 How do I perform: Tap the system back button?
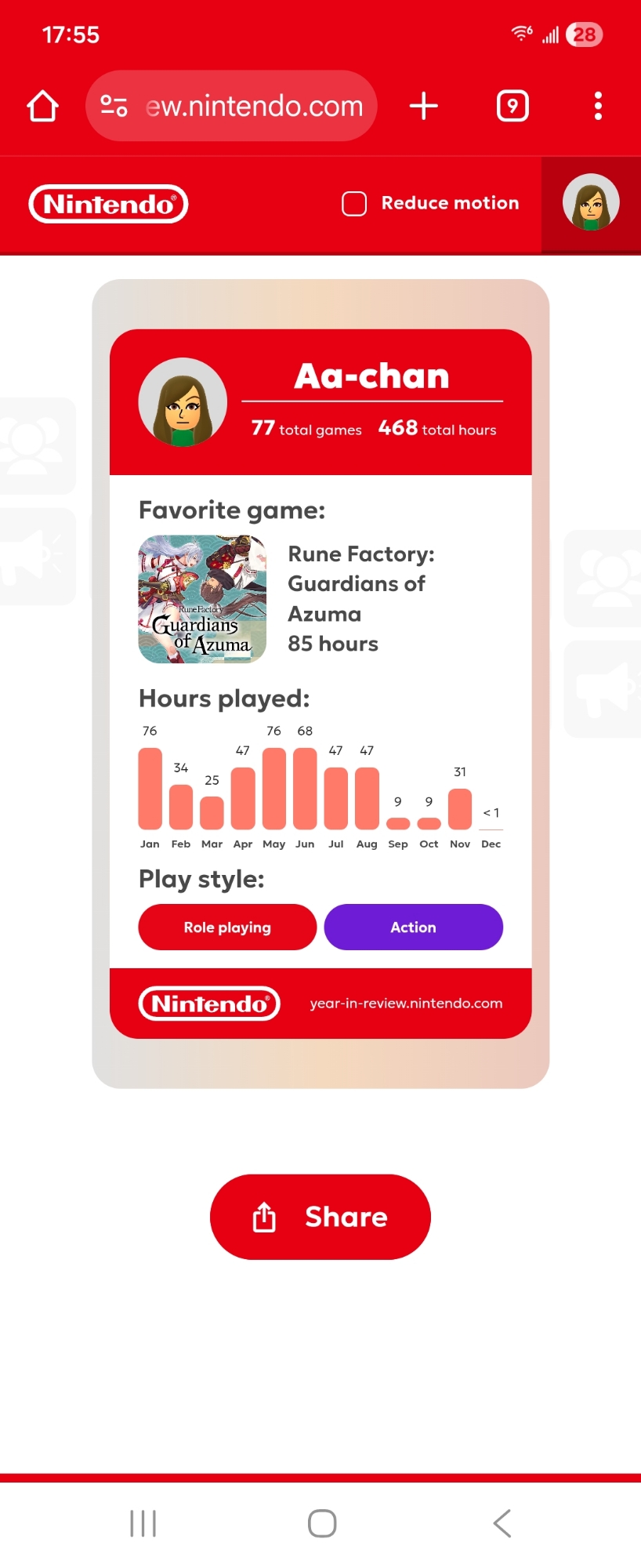click(502, 1523)
